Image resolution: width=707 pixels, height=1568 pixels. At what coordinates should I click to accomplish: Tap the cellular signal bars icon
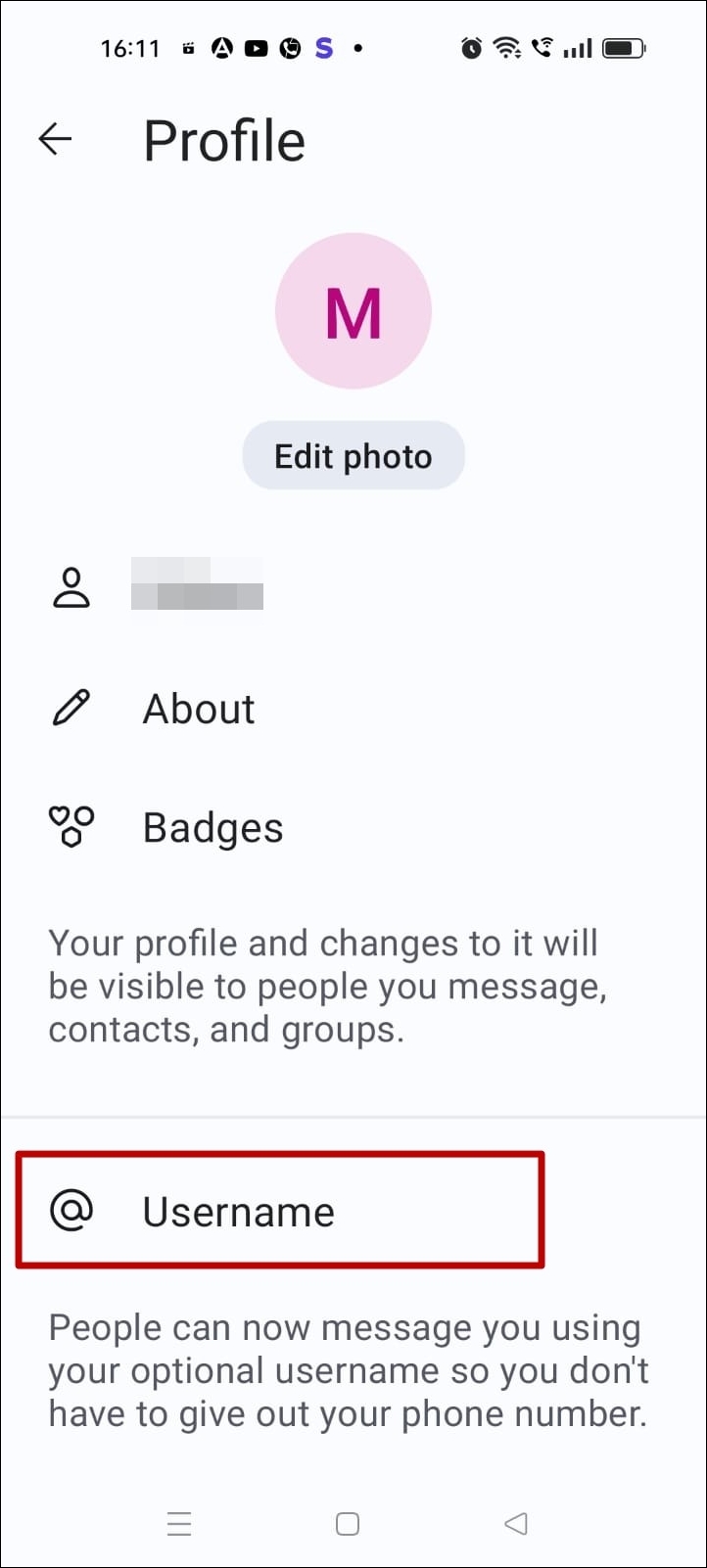(580, 47)
